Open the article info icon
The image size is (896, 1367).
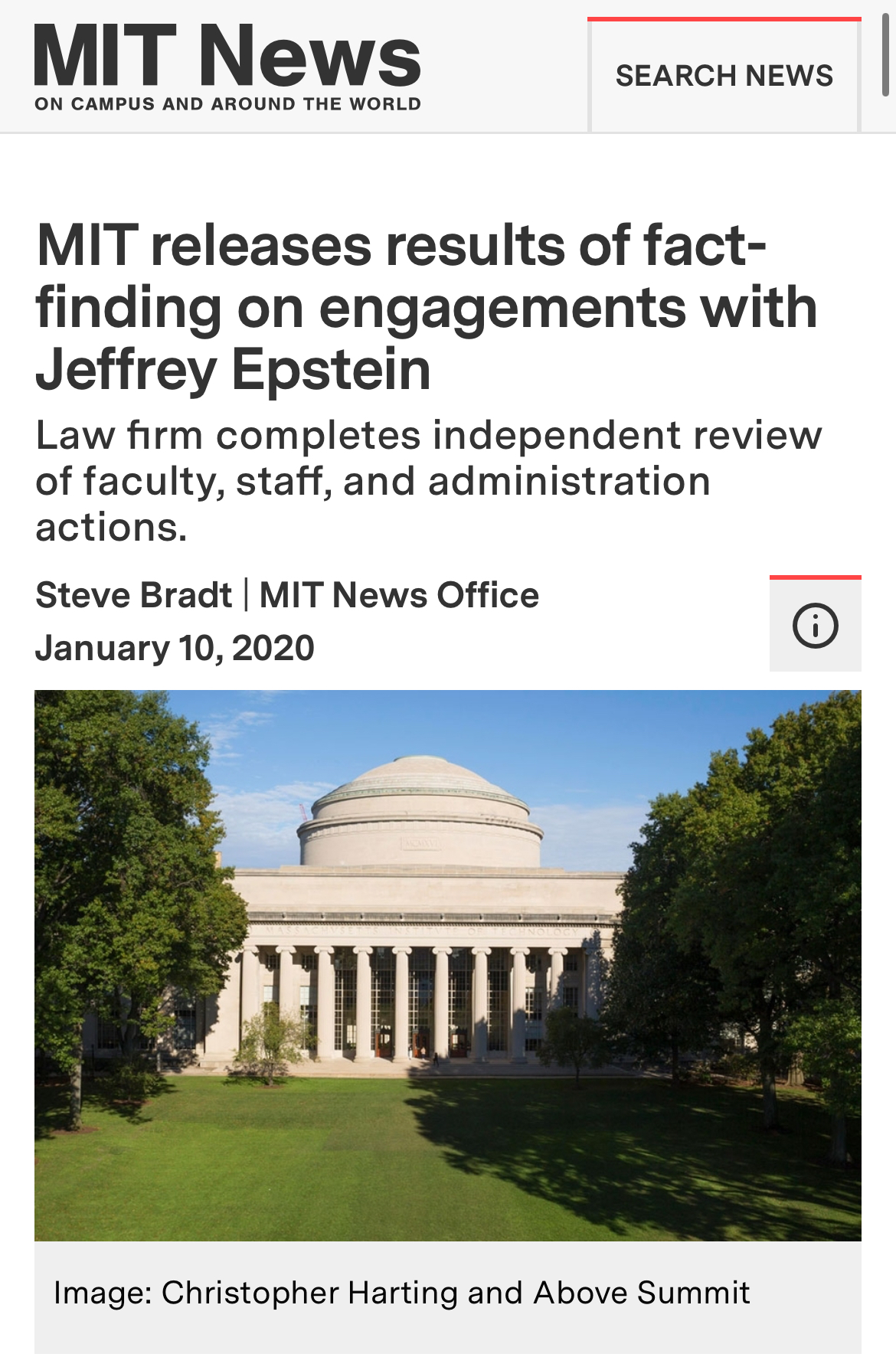815,626
